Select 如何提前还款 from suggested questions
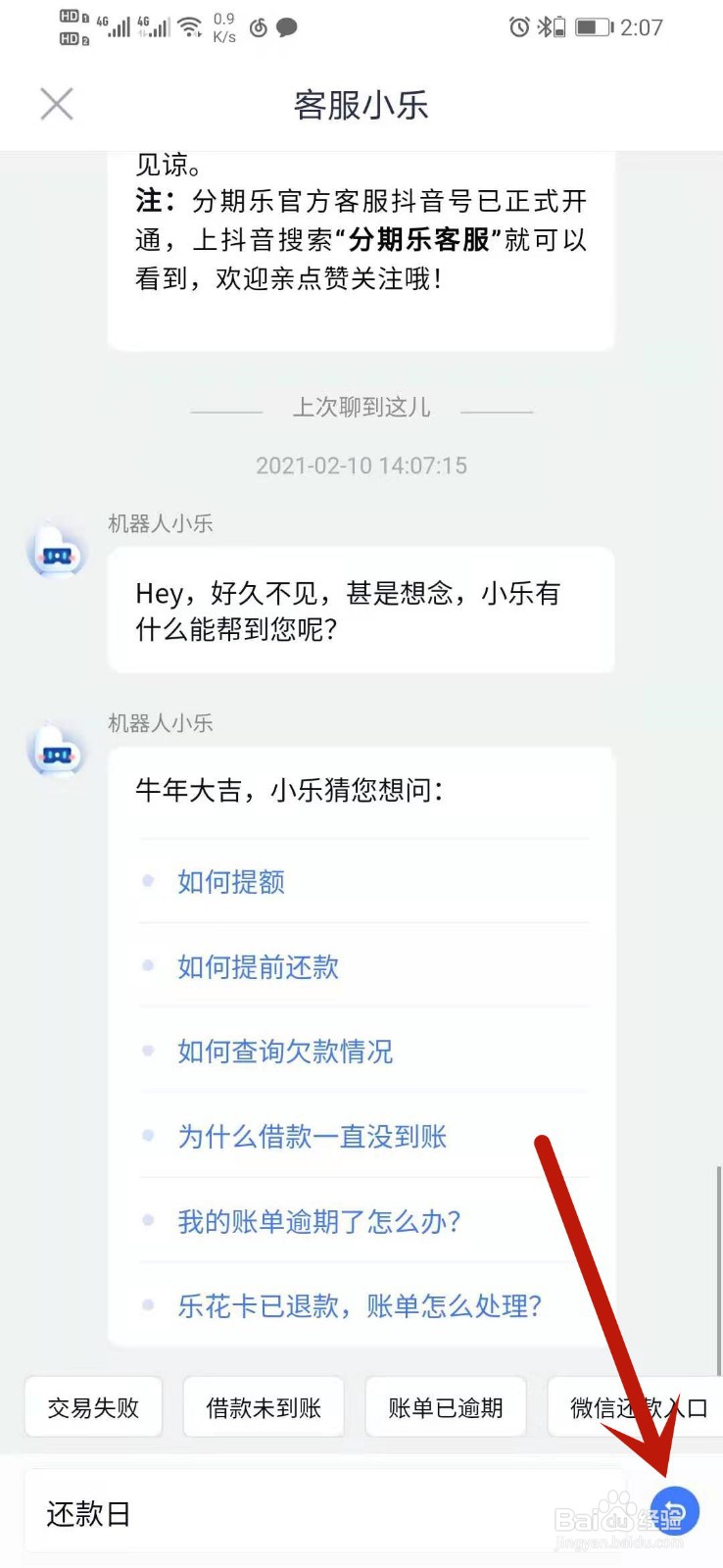 pos(258,967)
